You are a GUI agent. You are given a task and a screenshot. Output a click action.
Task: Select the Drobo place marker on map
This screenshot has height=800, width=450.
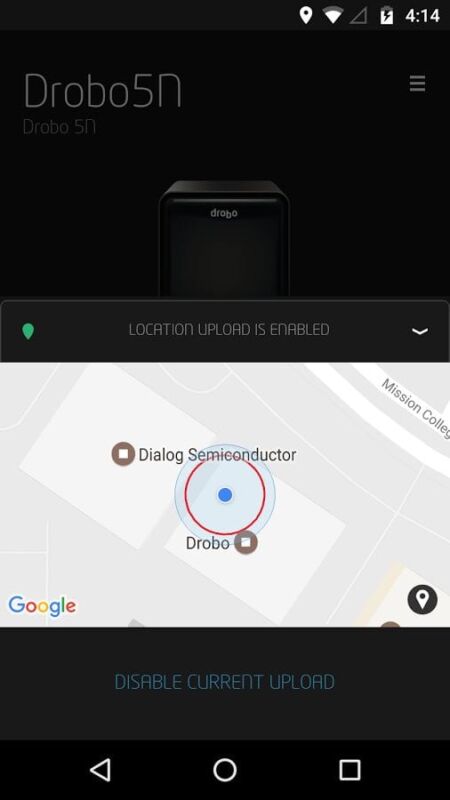245,542
